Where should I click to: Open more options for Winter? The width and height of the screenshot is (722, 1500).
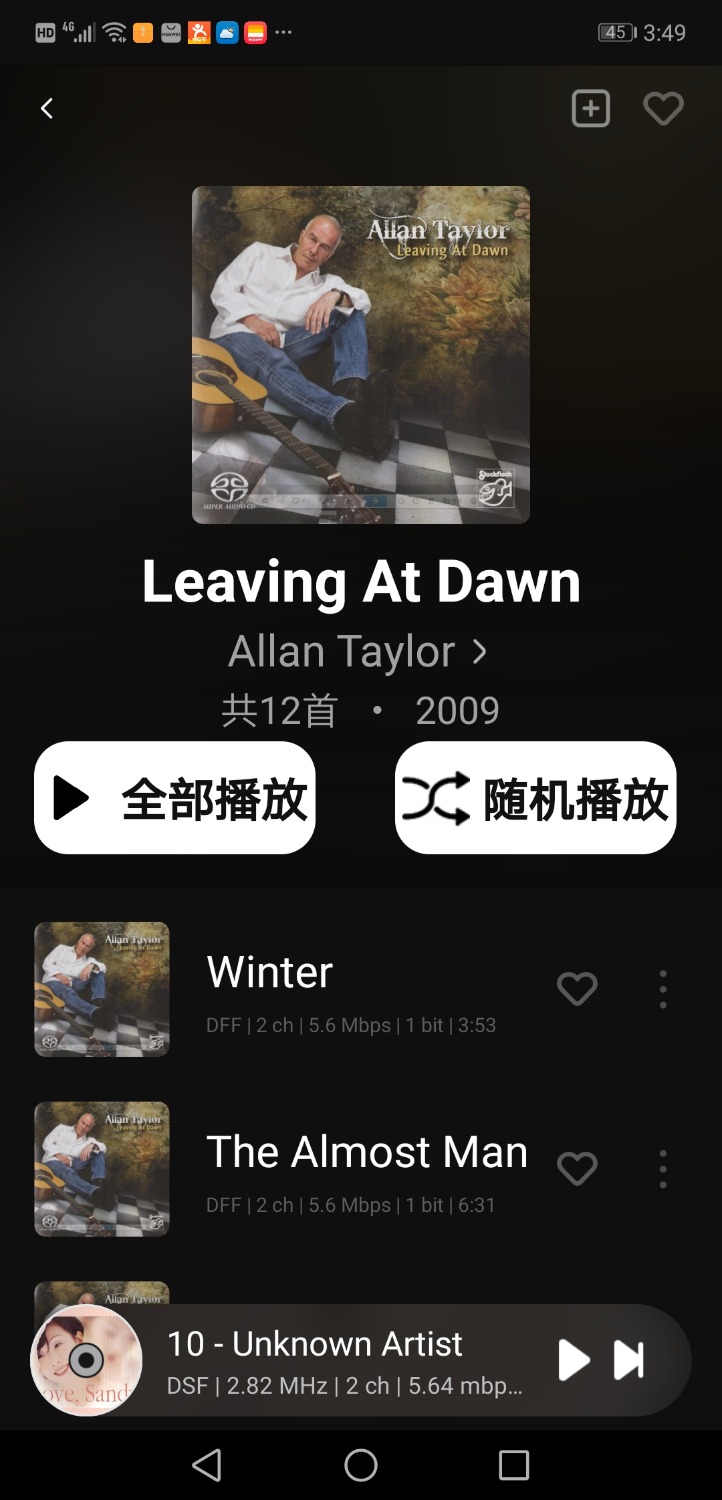(x=662, y=989)
